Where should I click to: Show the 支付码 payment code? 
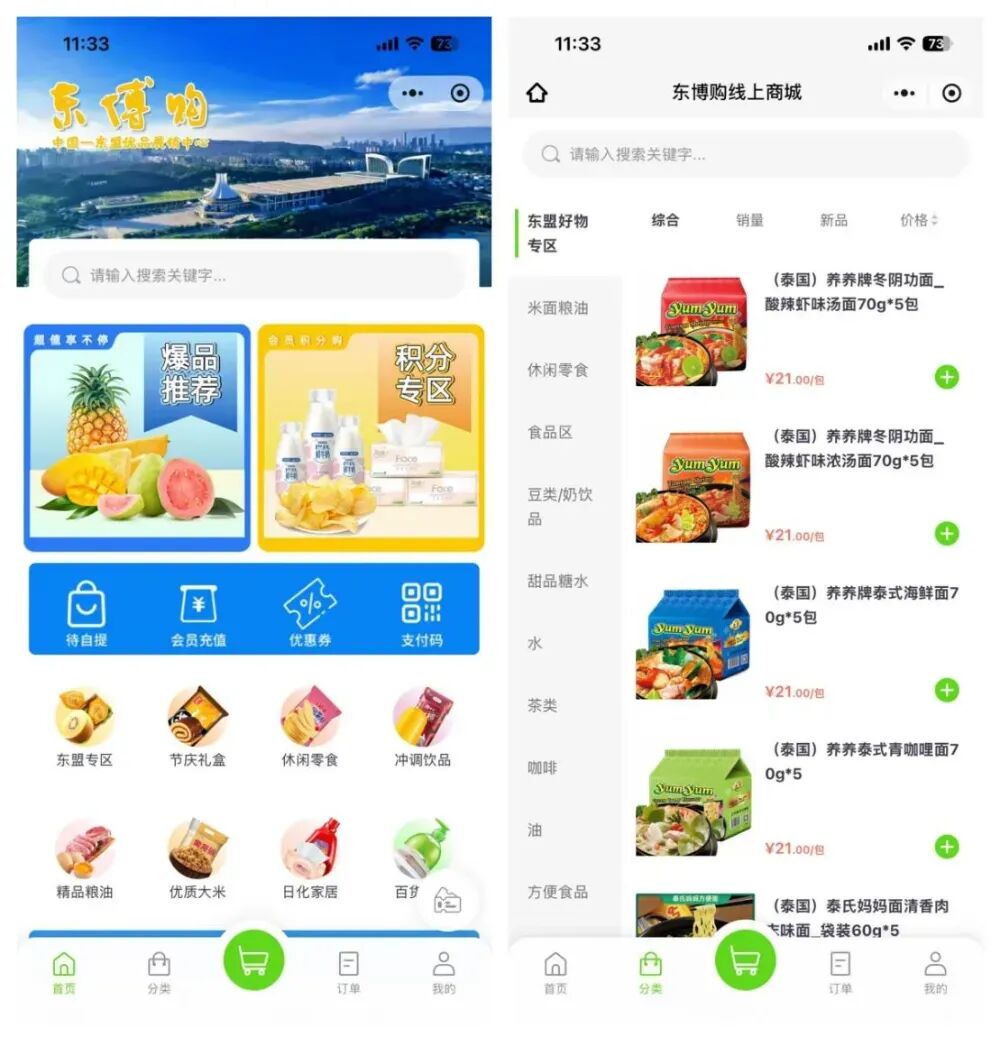[421, 612]
